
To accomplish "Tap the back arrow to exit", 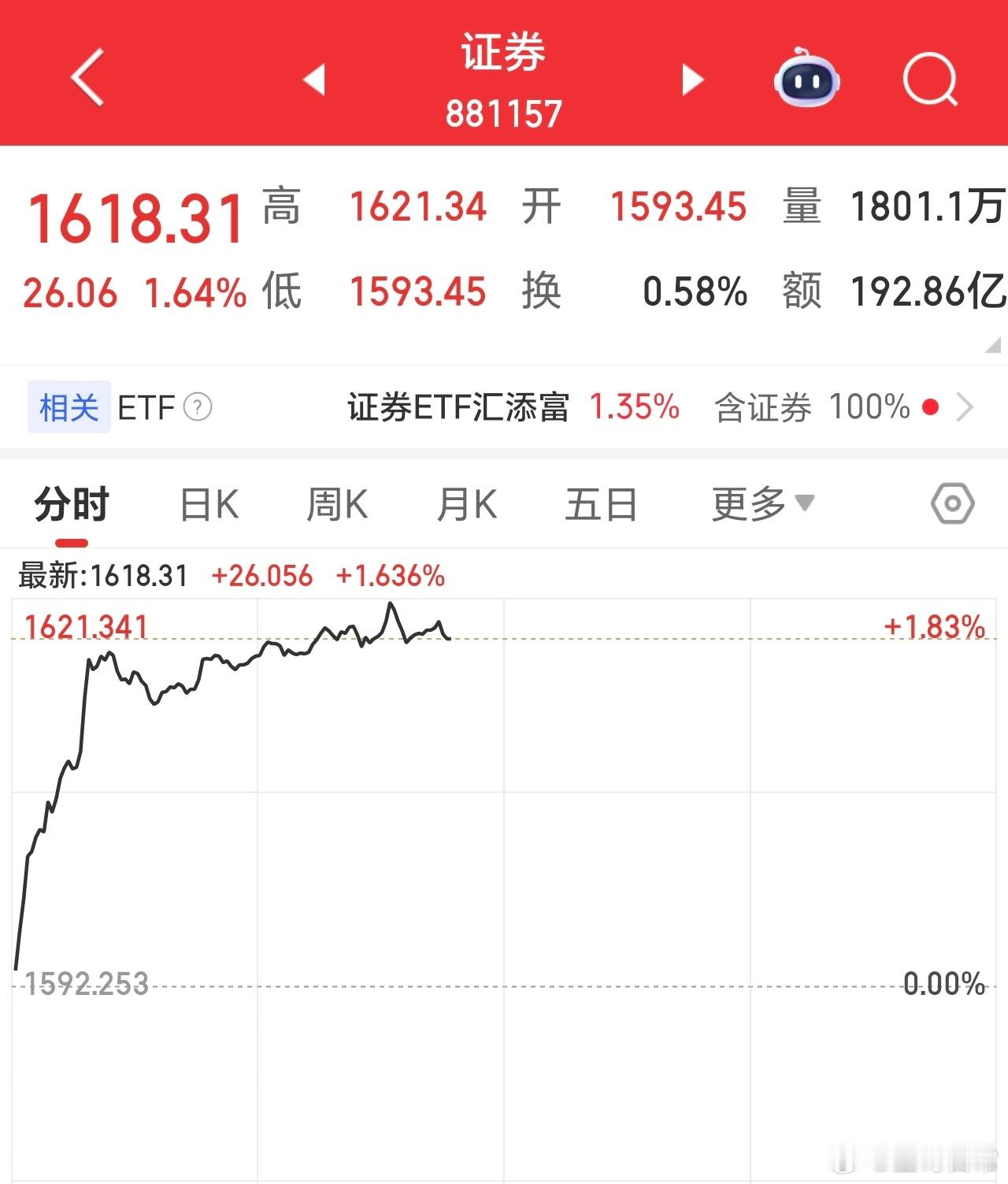I will click(x=84, y=80).
